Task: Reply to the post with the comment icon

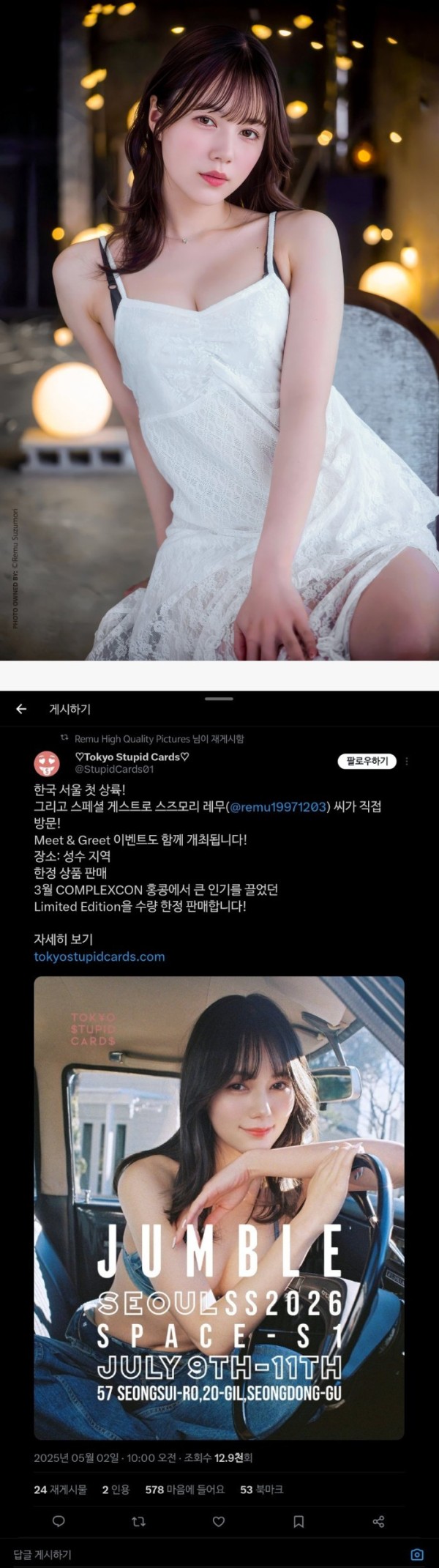Action: [59, 1522]
